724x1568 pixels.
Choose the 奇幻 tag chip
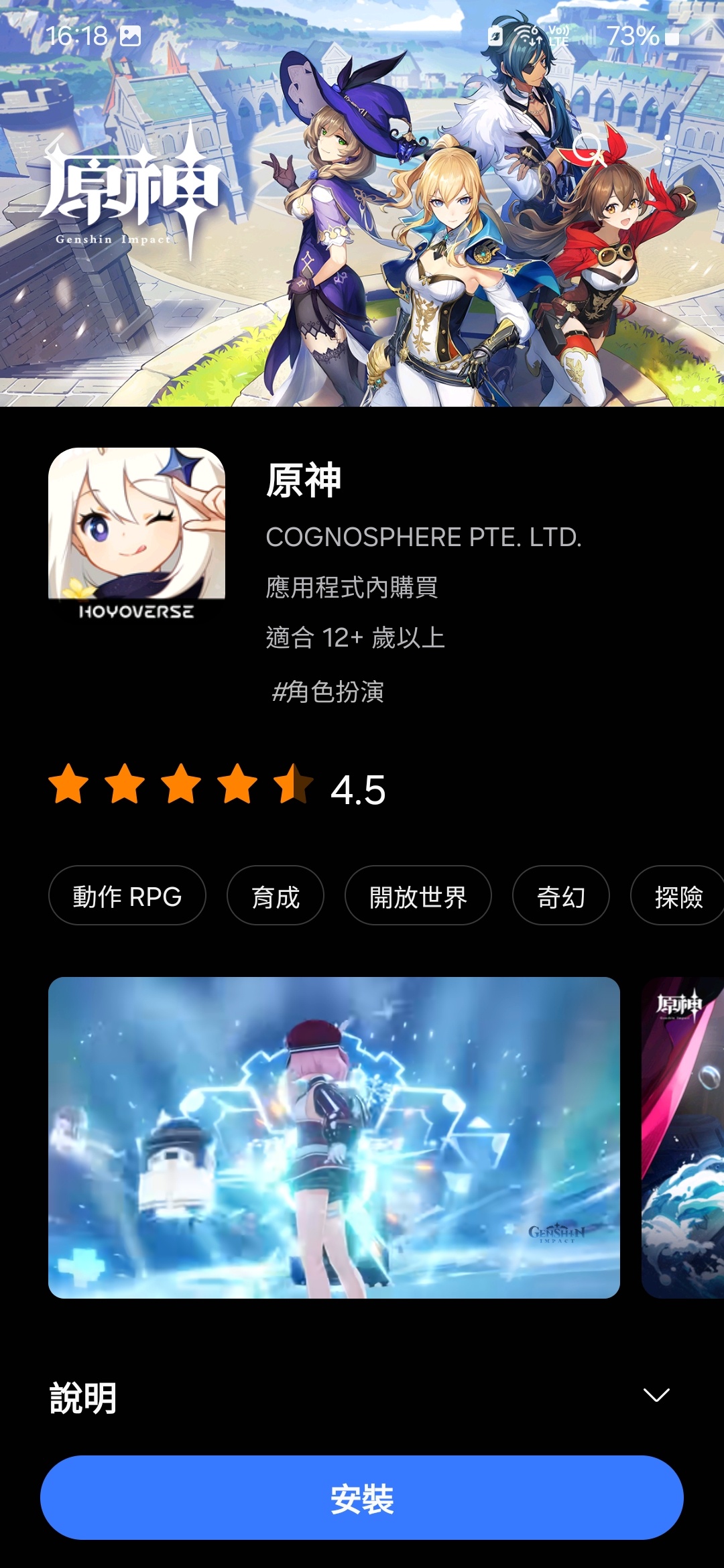(x=560, y=896)
